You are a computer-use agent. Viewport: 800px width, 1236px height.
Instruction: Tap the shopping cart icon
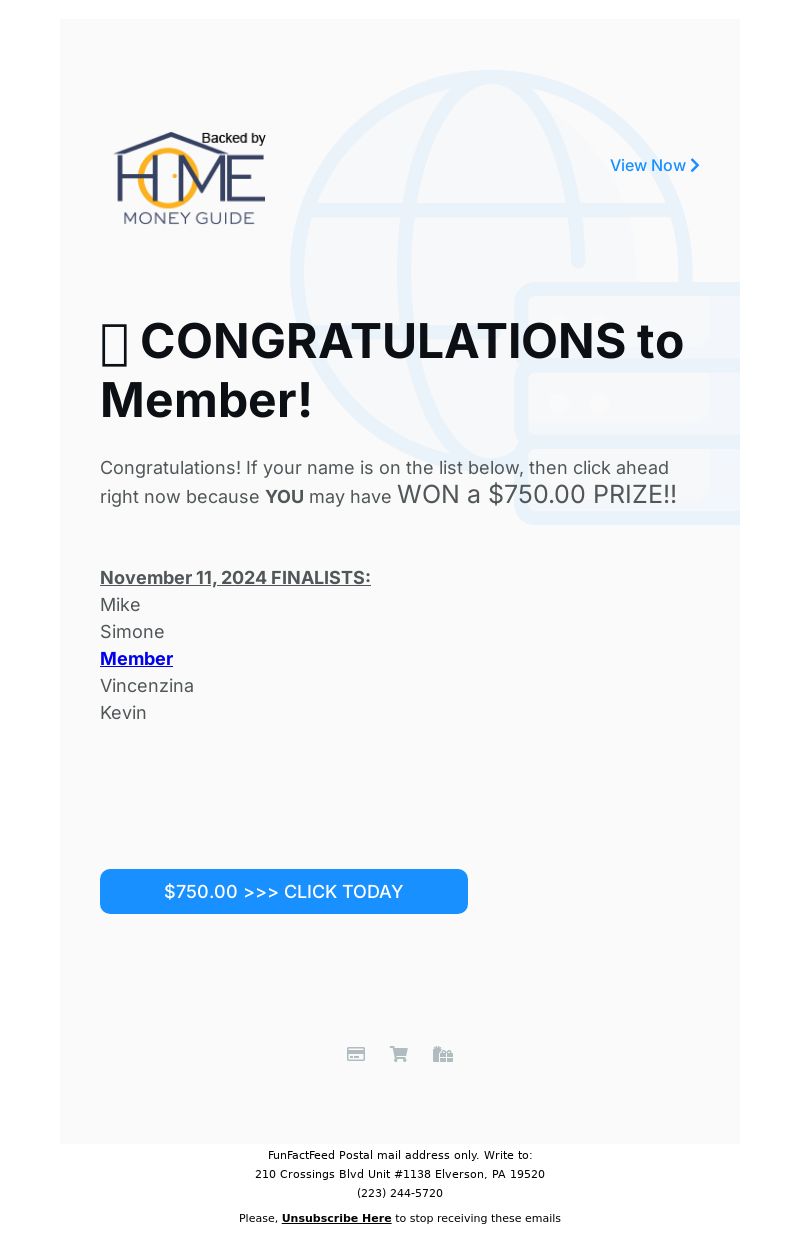click(399, 1054)
